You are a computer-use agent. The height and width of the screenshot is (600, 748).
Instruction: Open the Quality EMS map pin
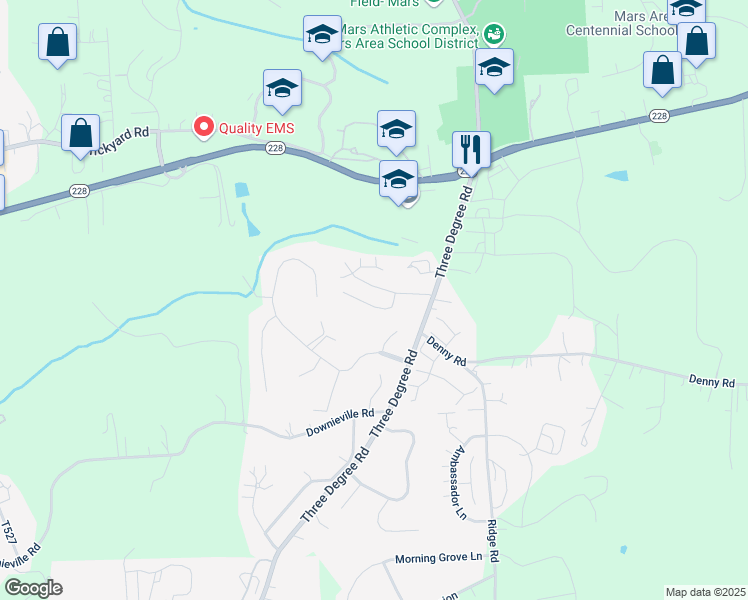click(x=204, y=127)
